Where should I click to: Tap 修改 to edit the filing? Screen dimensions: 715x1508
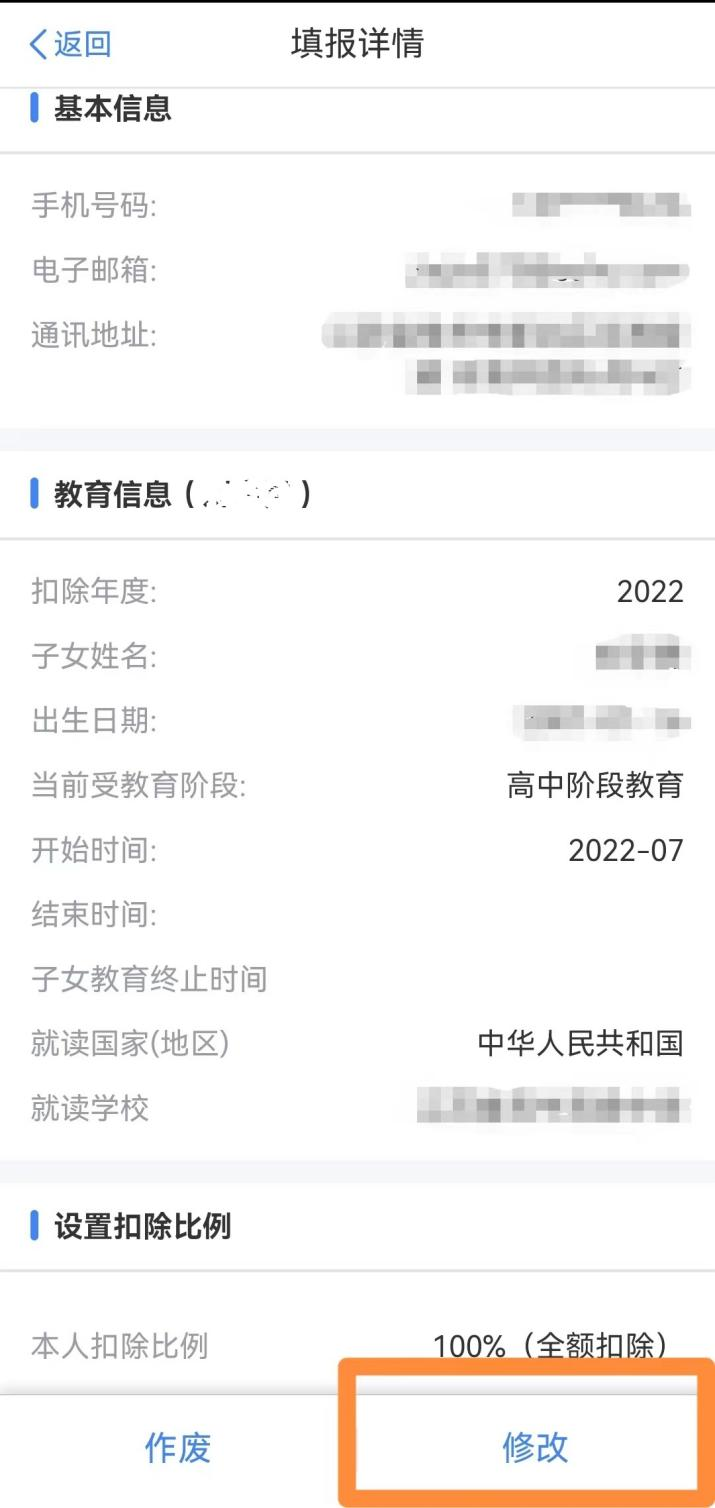click(x=535, y=1447)
